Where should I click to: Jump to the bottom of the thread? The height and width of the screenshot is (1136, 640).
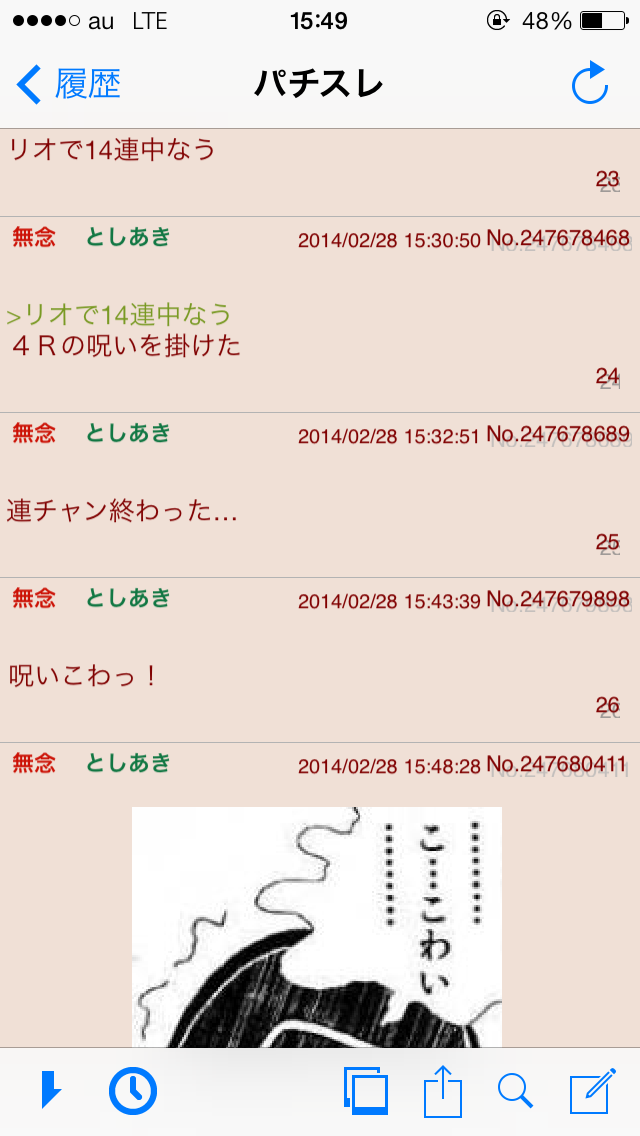pos(50,1090)
